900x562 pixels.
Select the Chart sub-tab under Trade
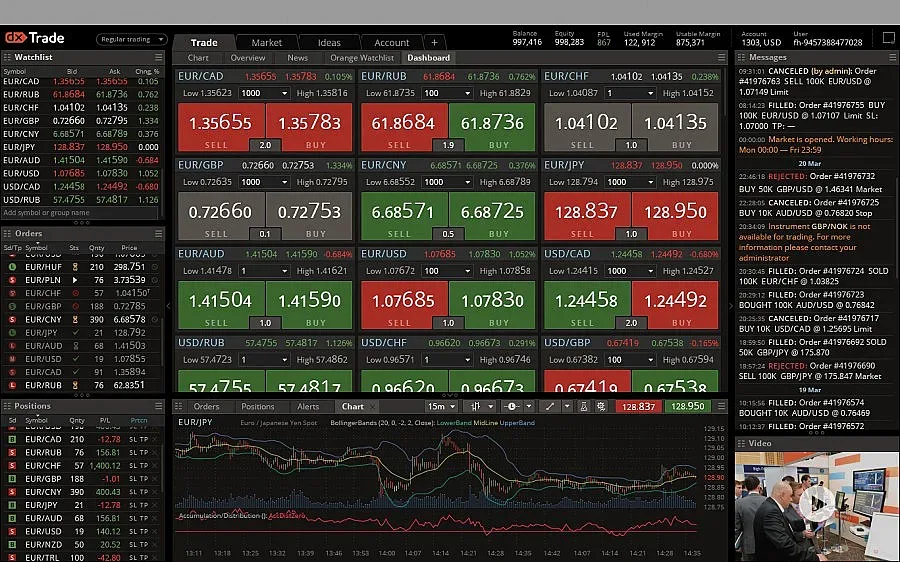click(x=198, y=58)
